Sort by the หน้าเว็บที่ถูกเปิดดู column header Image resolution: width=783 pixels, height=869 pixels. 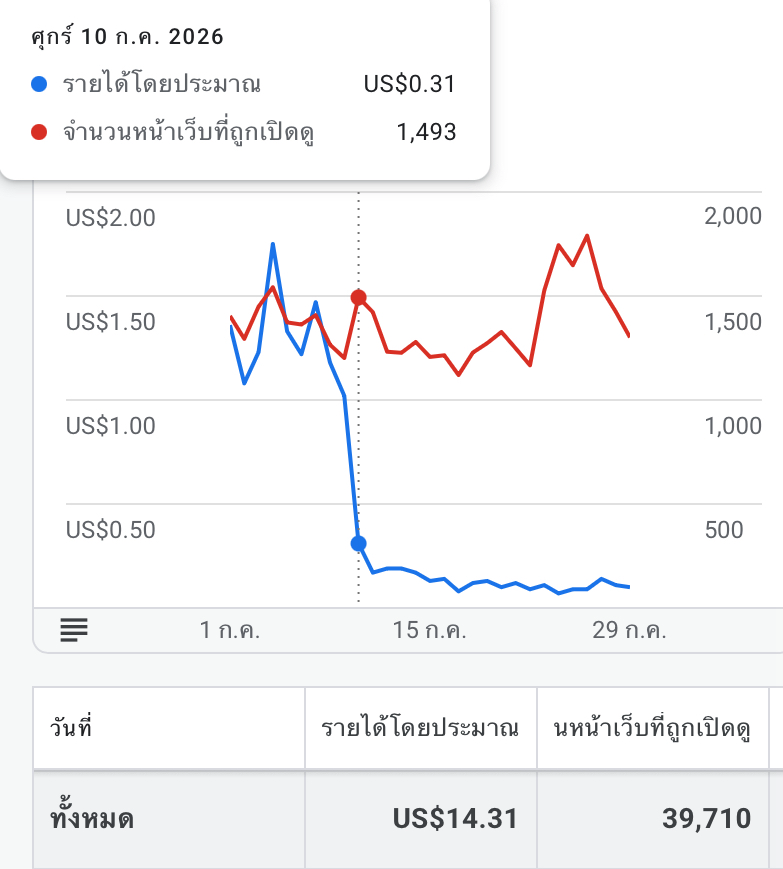652,728
